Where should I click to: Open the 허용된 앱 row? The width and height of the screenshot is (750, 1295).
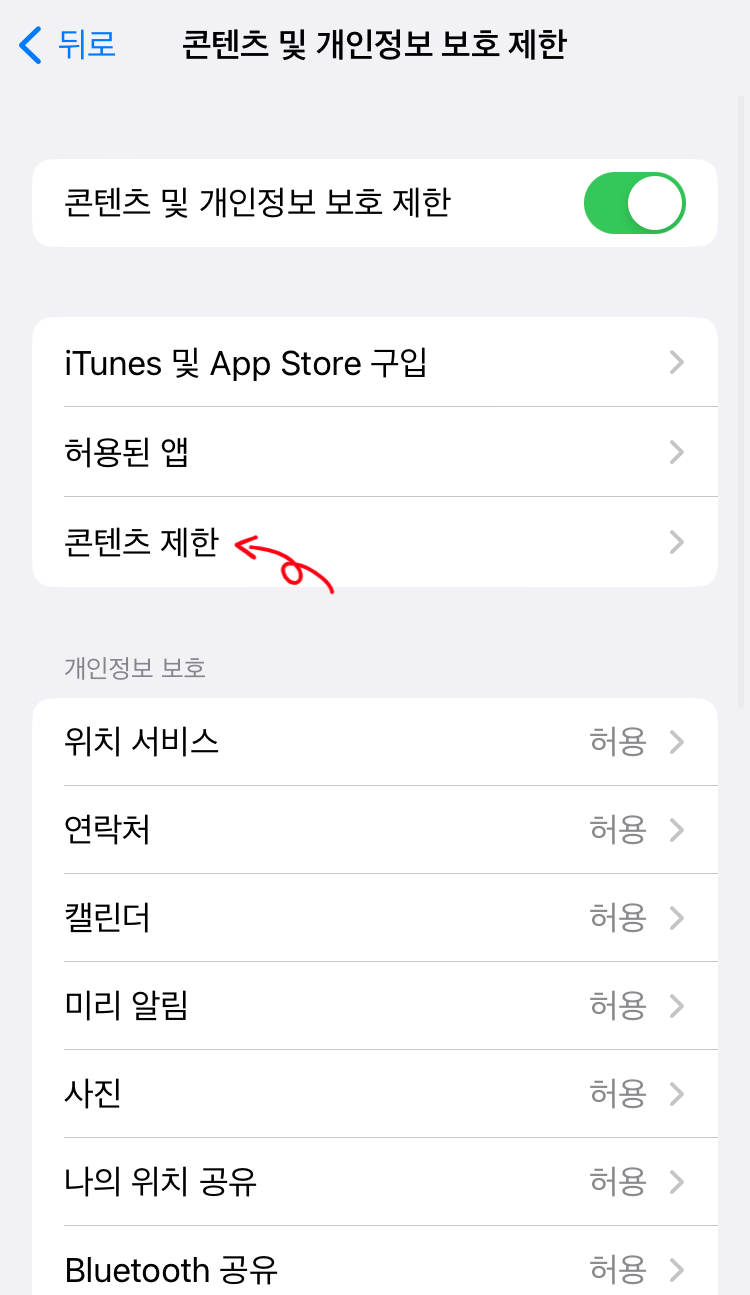[x=375, y=452]
